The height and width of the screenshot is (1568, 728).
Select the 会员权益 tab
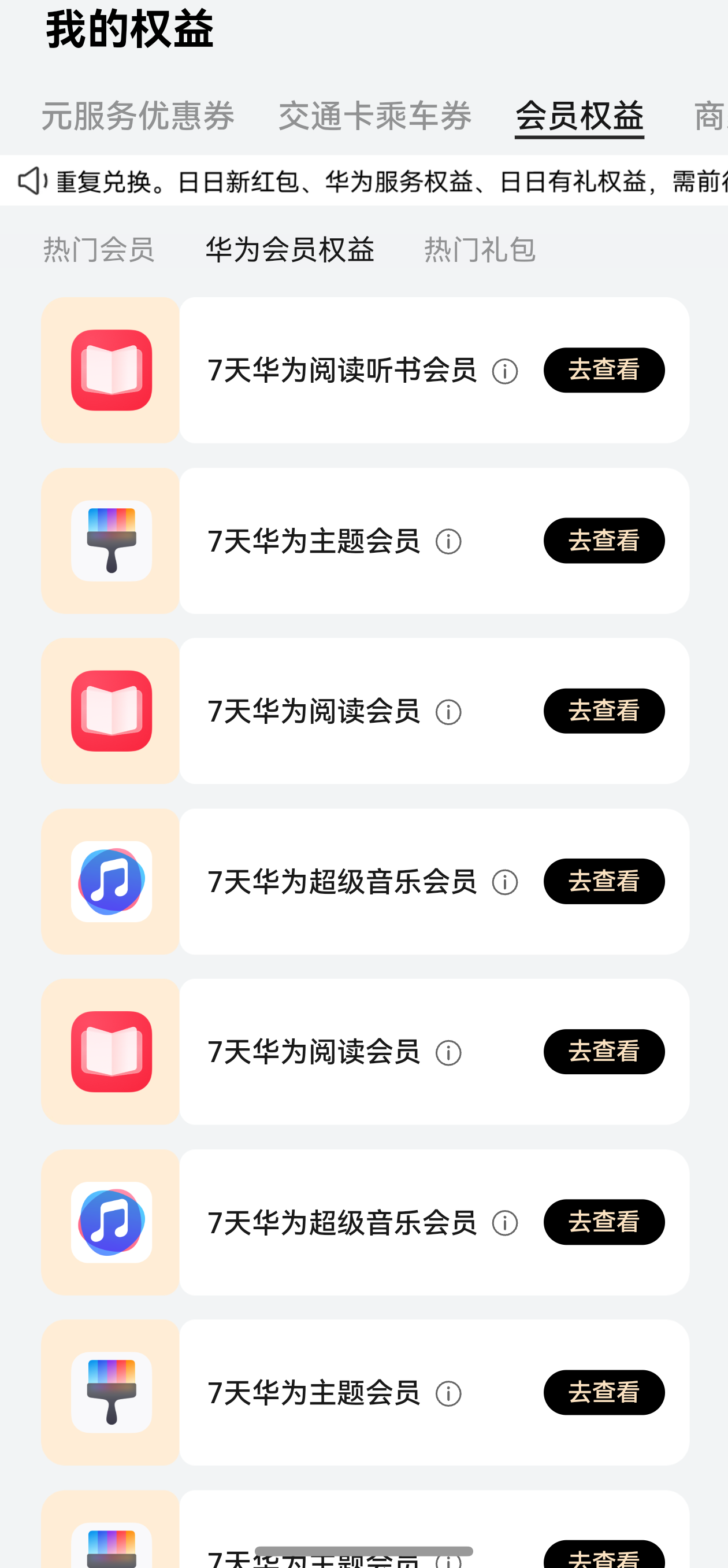579,116
